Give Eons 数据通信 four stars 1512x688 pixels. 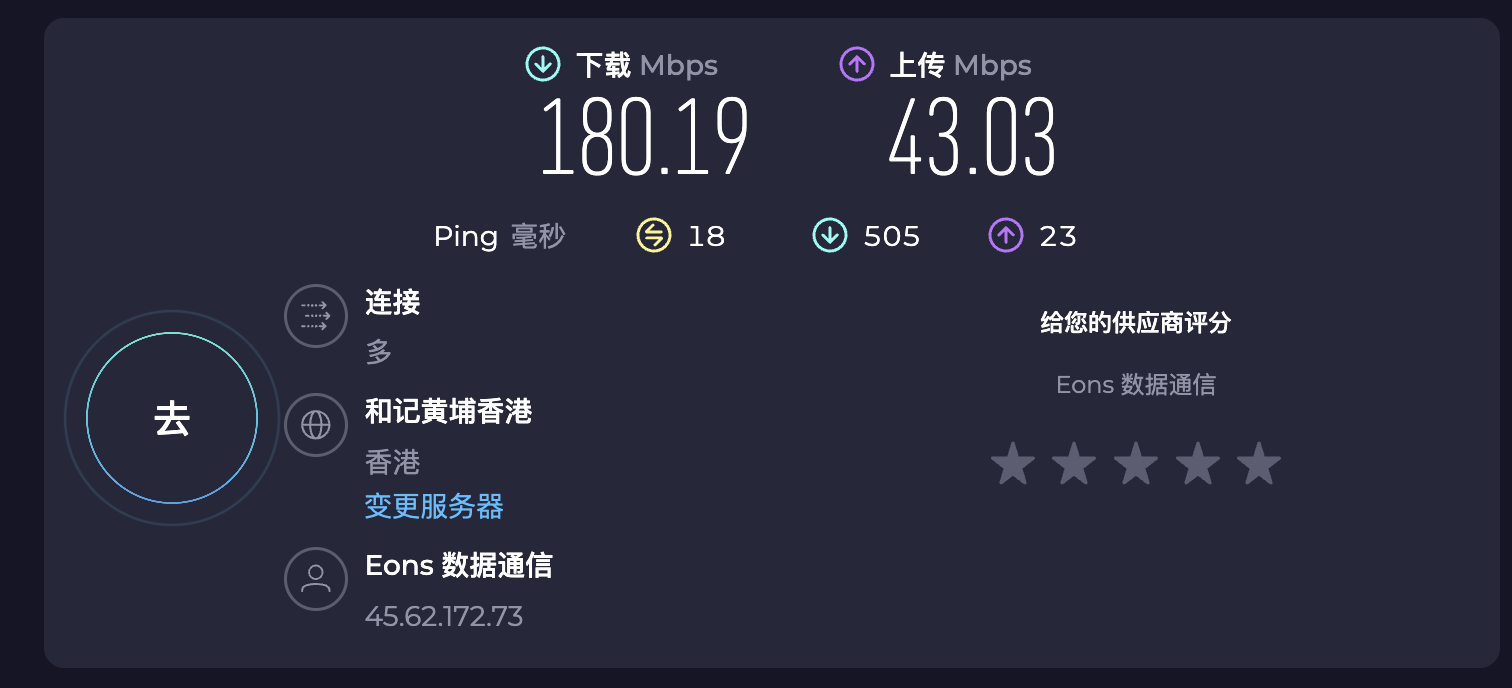[1197, 465]
